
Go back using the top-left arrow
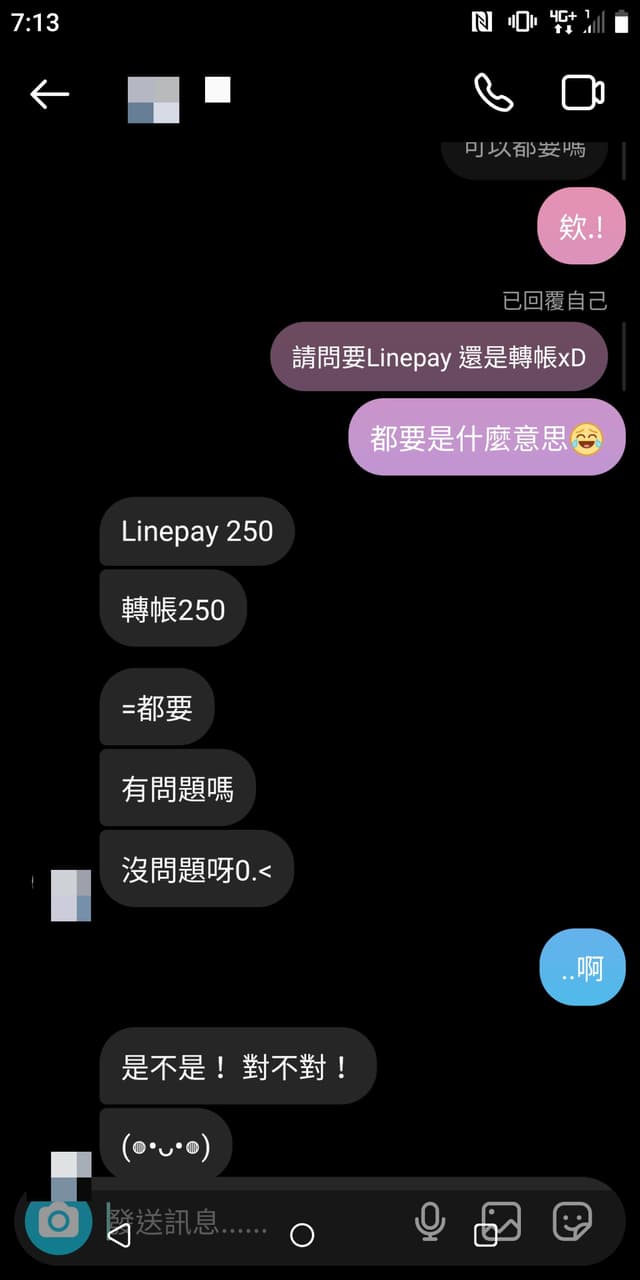pos(49,94)
